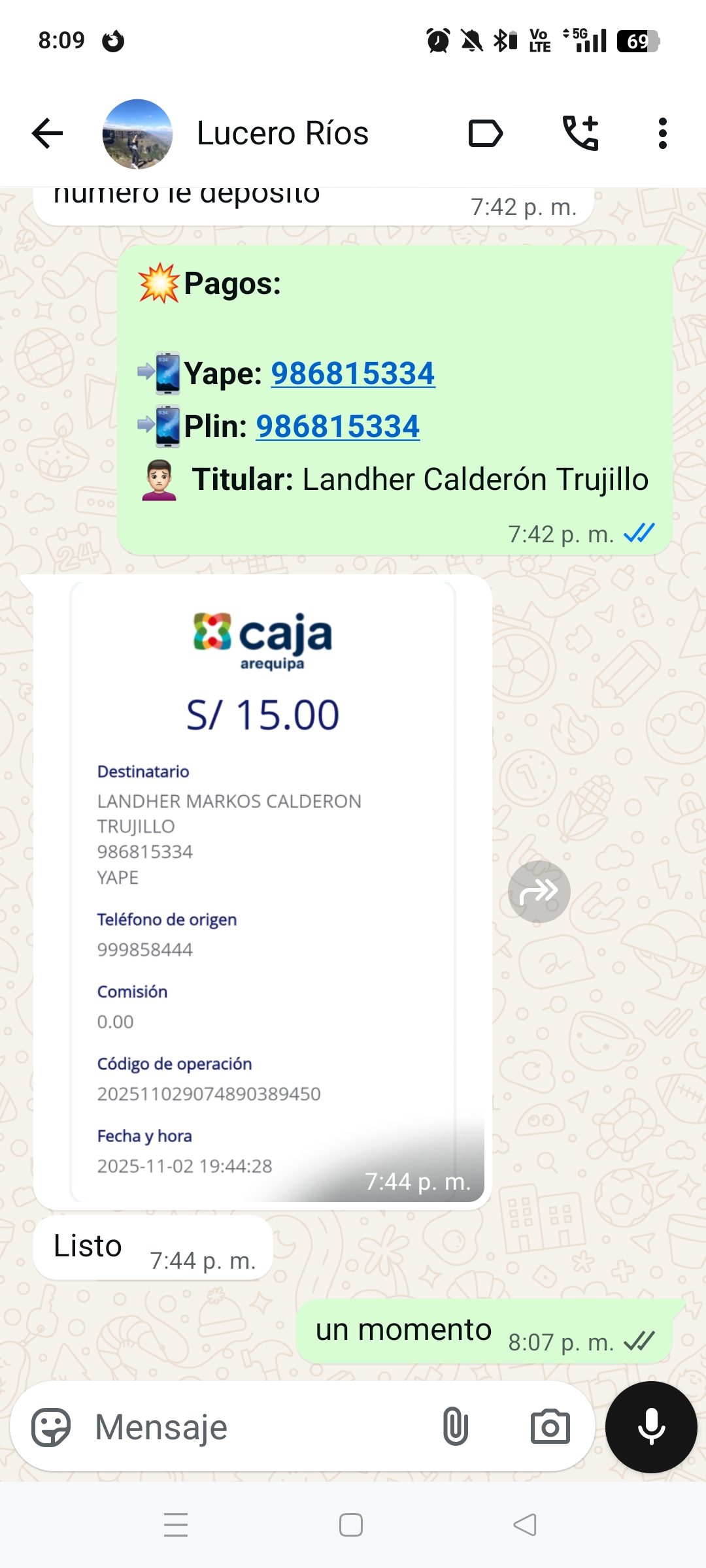
Task: Forward the receipt image
Action: point(539,892)
